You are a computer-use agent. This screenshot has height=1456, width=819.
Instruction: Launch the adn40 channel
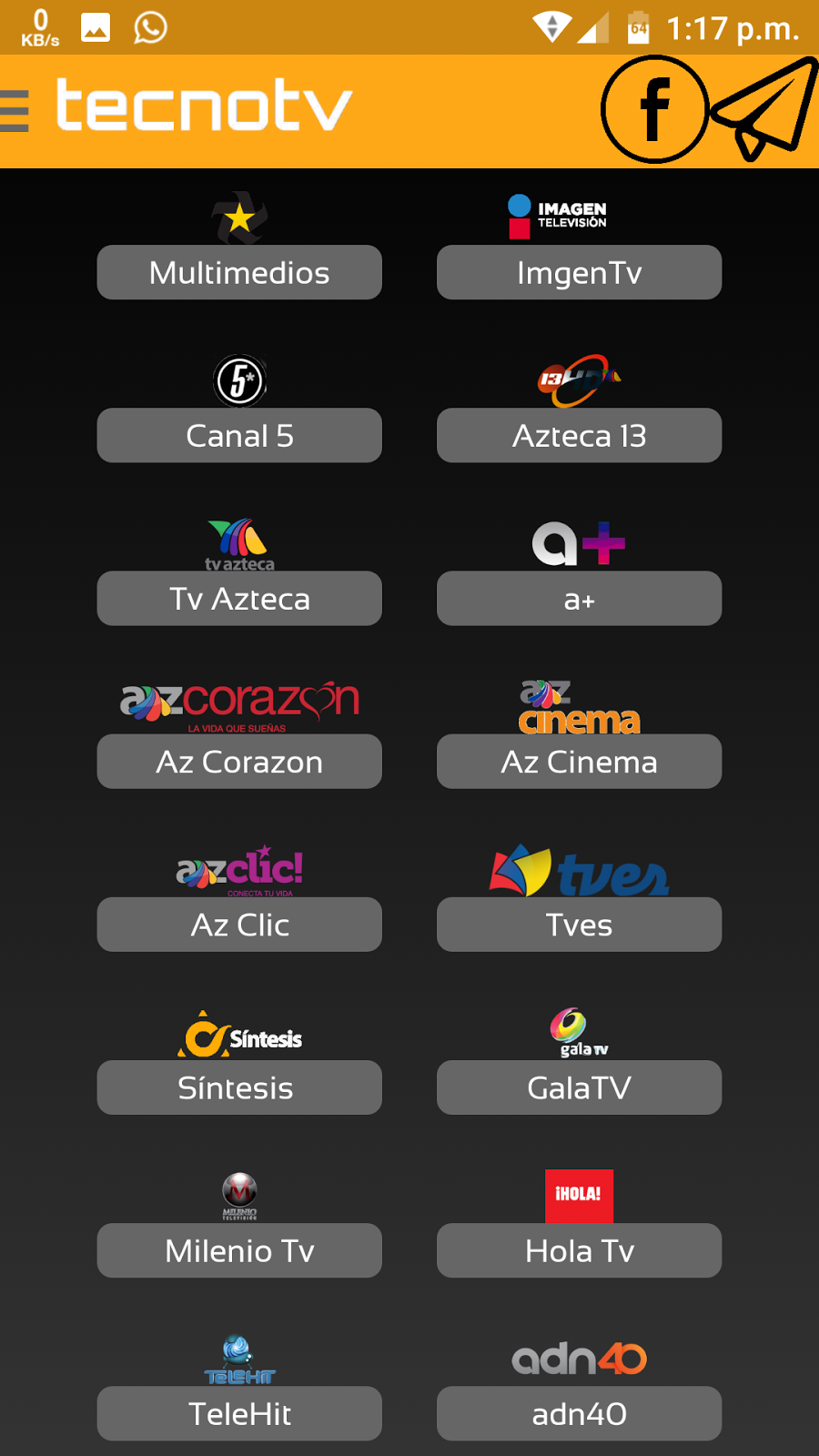click(x=579, y=1412)
